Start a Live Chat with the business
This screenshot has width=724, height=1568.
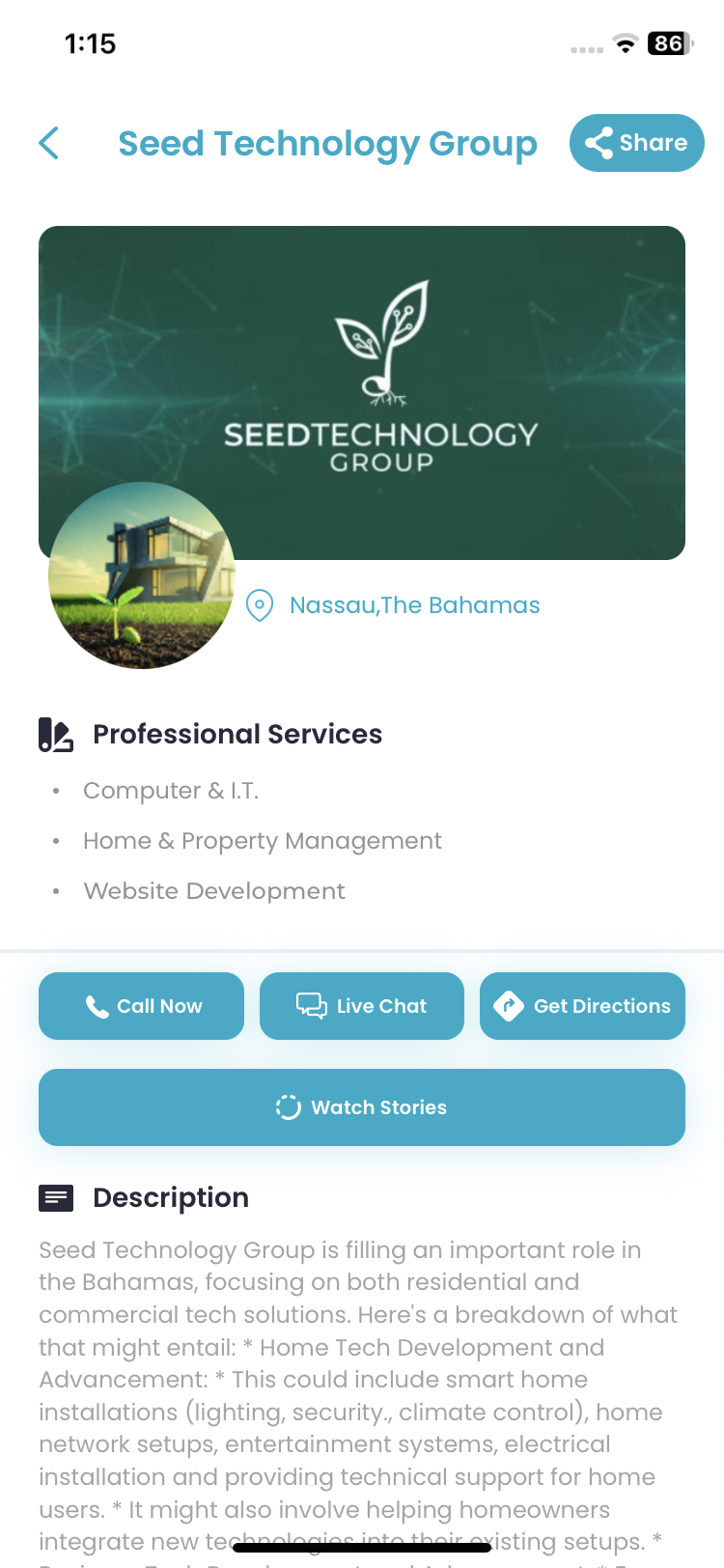(362, 1006)
